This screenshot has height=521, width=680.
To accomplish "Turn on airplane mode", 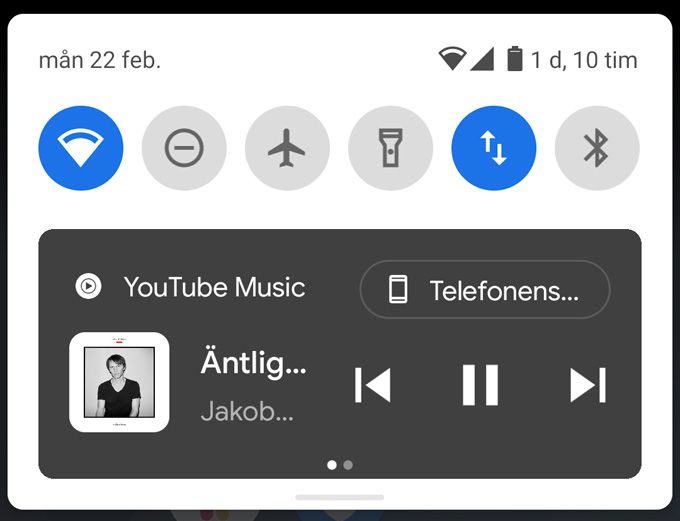I will (287, 149).
